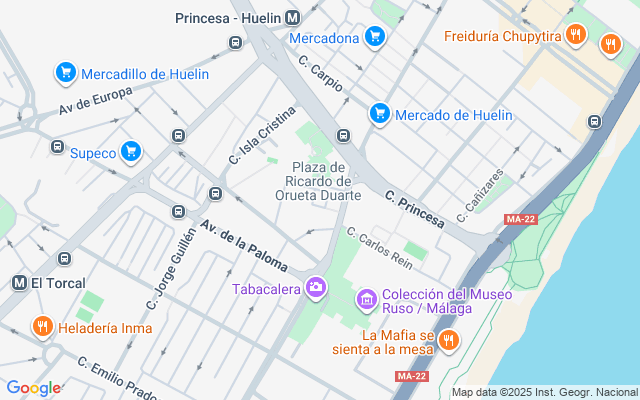Select the Mercadillo de Huelin marker
This screenshot has width=640, height=400.
(x=66, y=73)
